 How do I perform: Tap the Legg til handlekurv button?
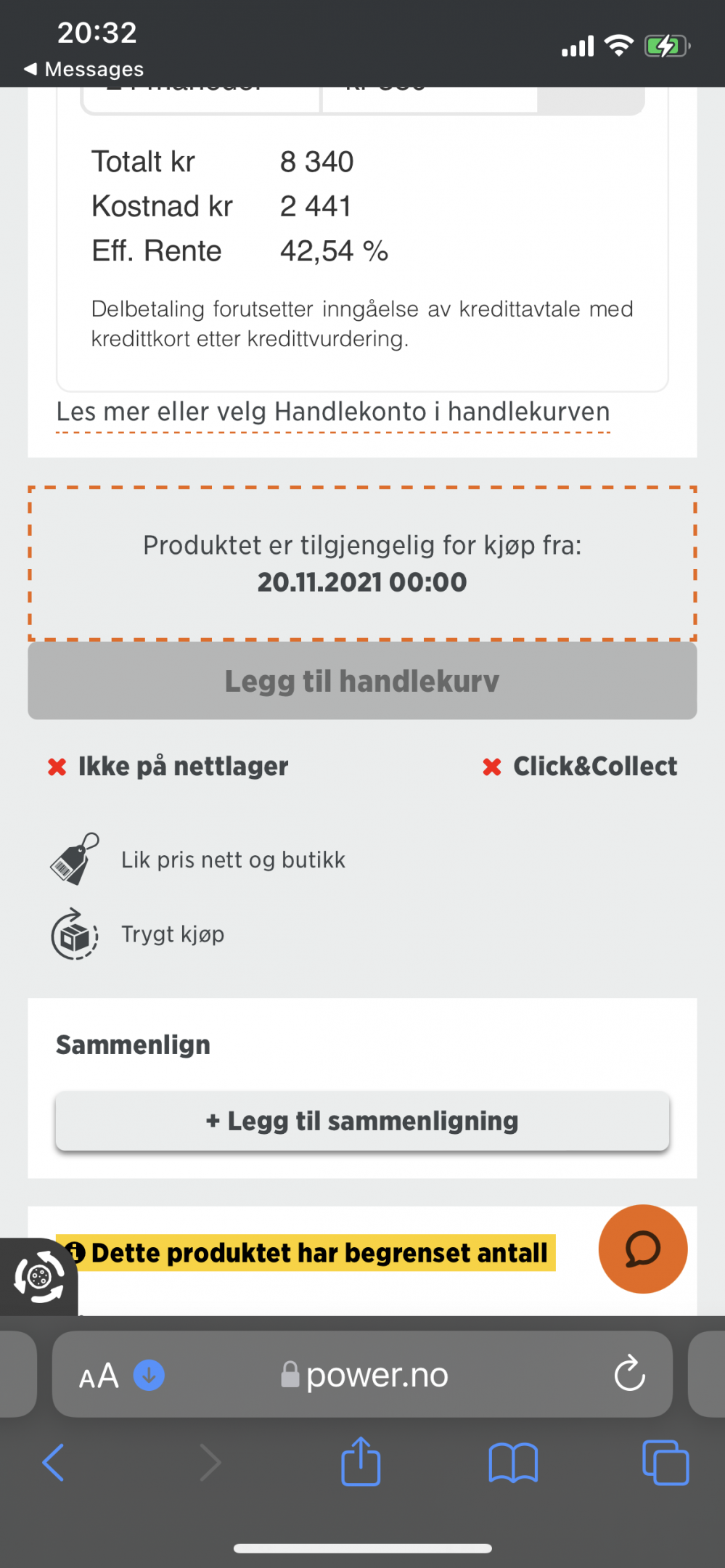point(362,681)
